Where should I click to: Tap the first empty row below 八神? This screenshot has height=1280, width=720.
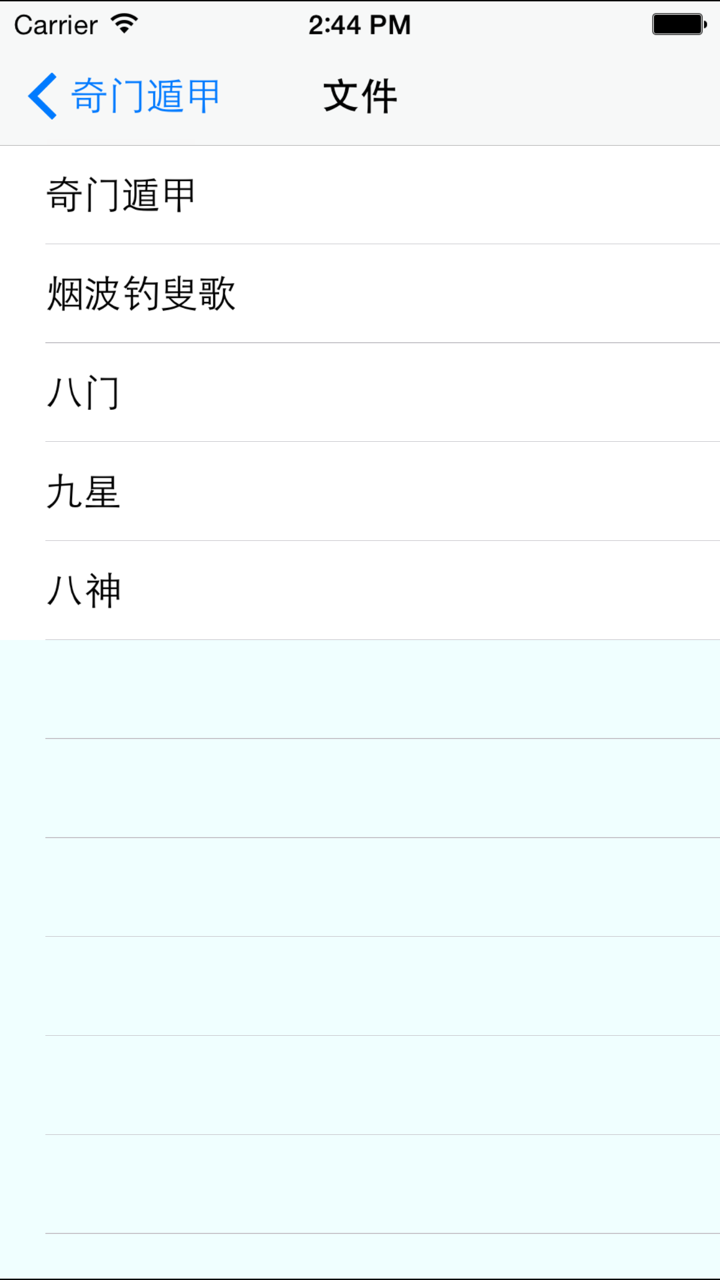[x=360, y=688]
